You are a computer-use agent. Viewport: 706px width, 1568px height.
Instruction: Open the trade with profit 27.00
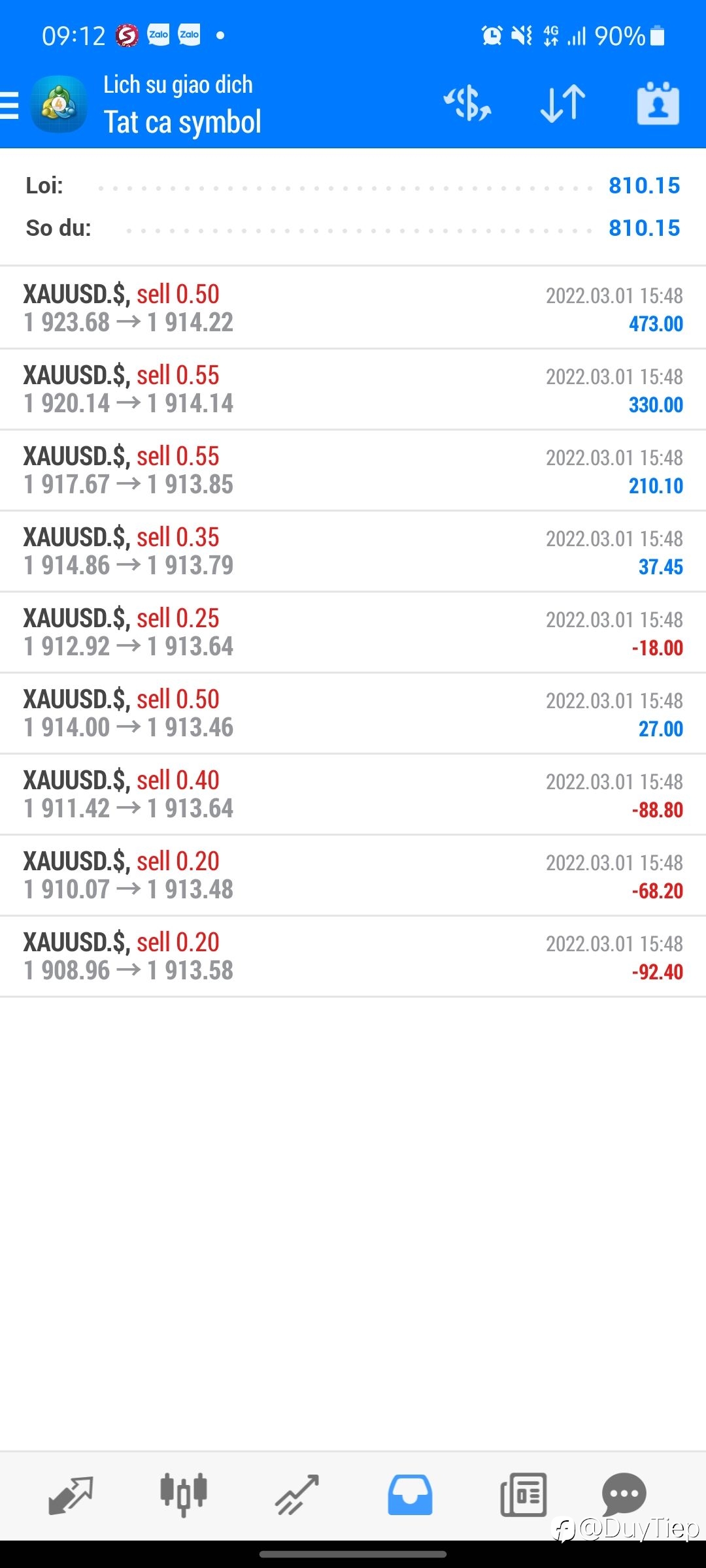point(353,713)
